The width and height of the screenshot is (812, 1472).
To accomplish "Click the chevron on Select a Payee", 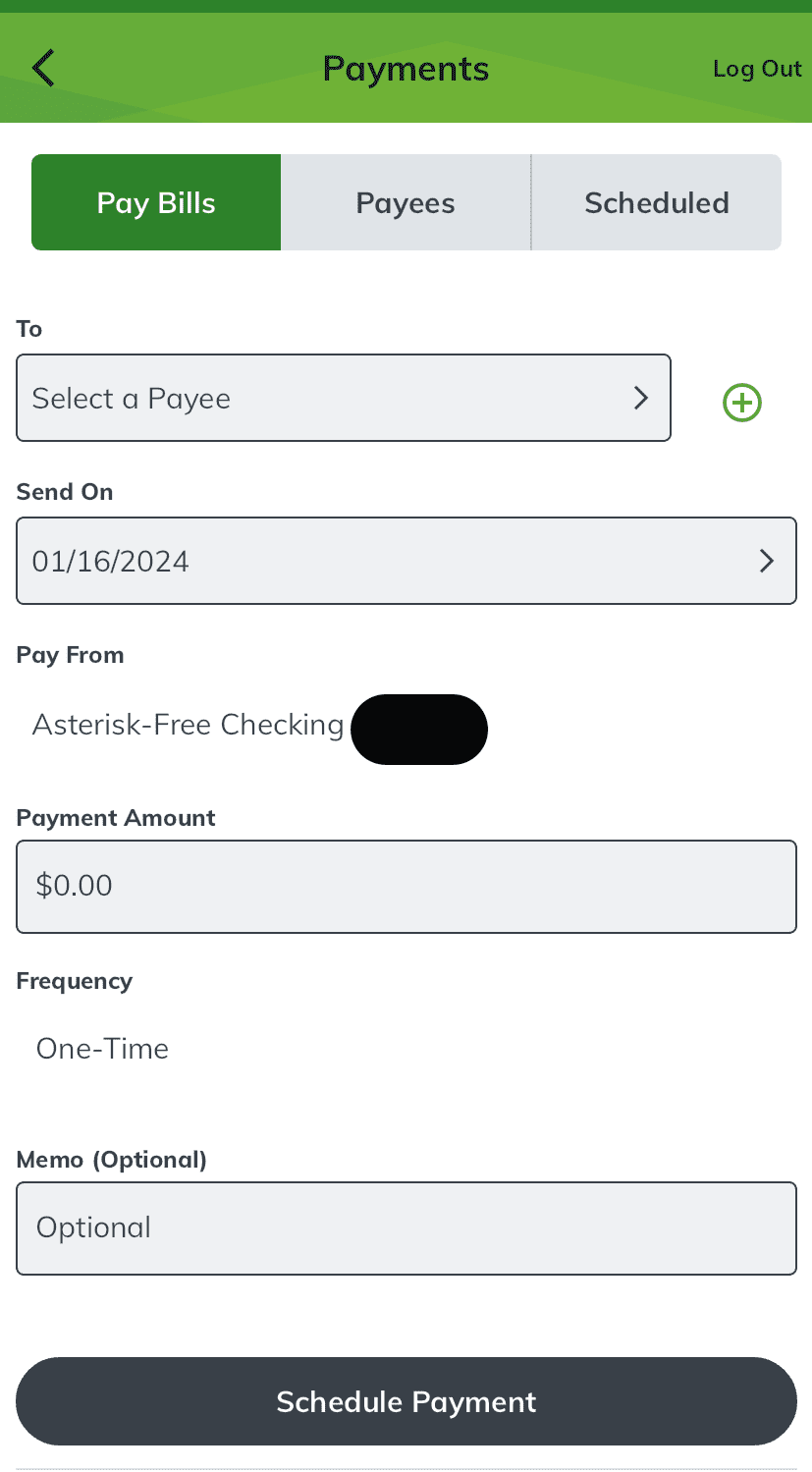I will click(641, 398).
